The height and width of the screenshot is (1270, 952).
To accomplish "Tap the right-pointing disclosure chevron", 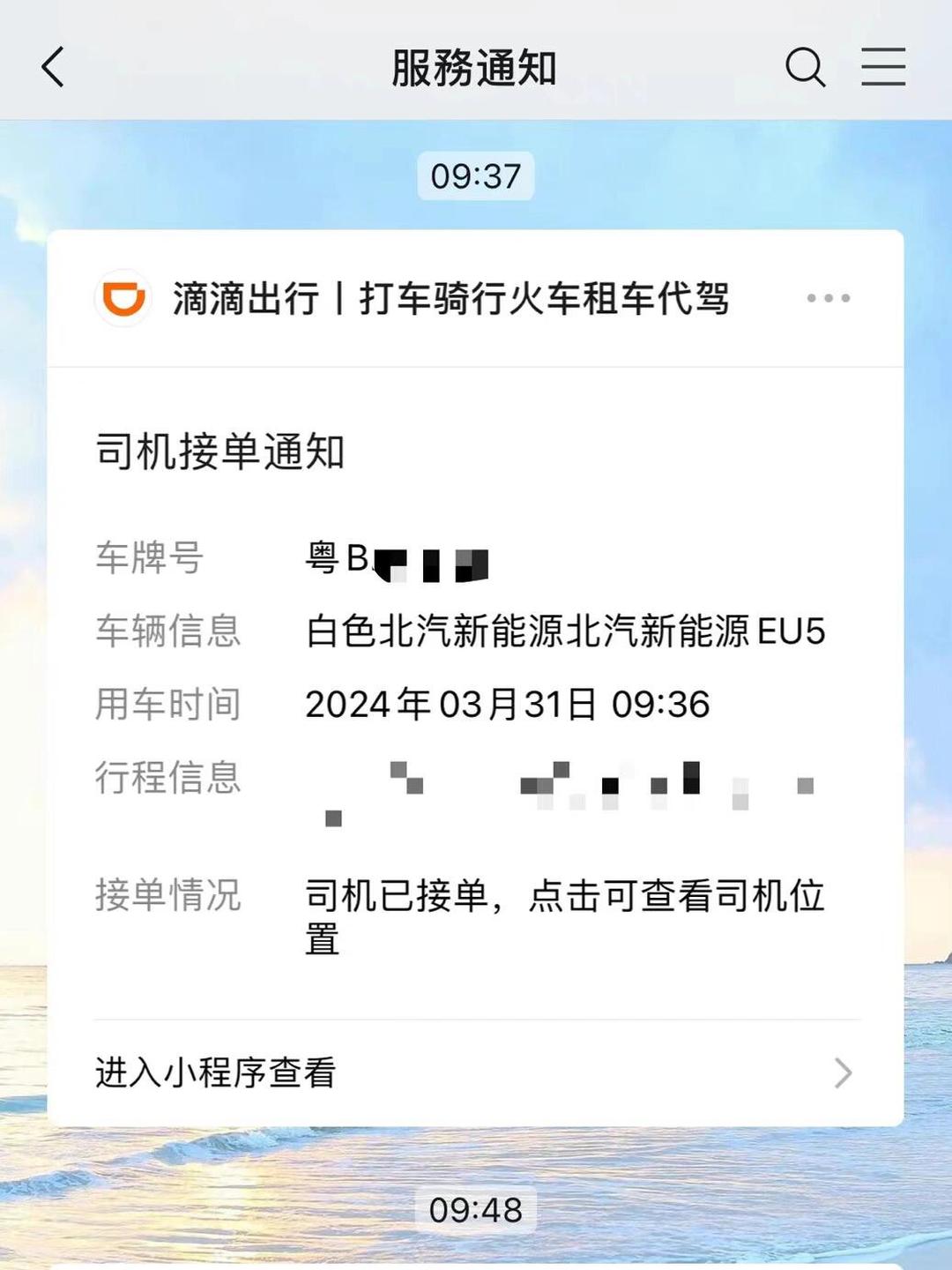I will tap(844, 1072).
